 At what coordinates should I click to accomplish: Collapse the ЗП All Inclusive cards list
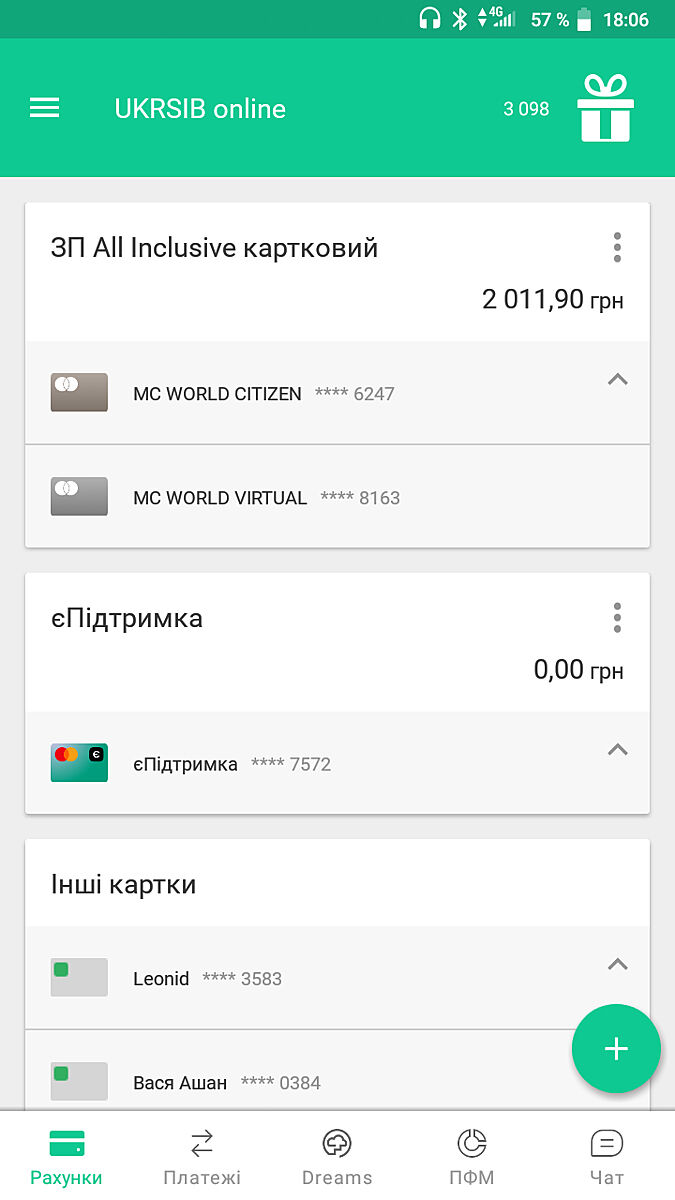(618, 379)
